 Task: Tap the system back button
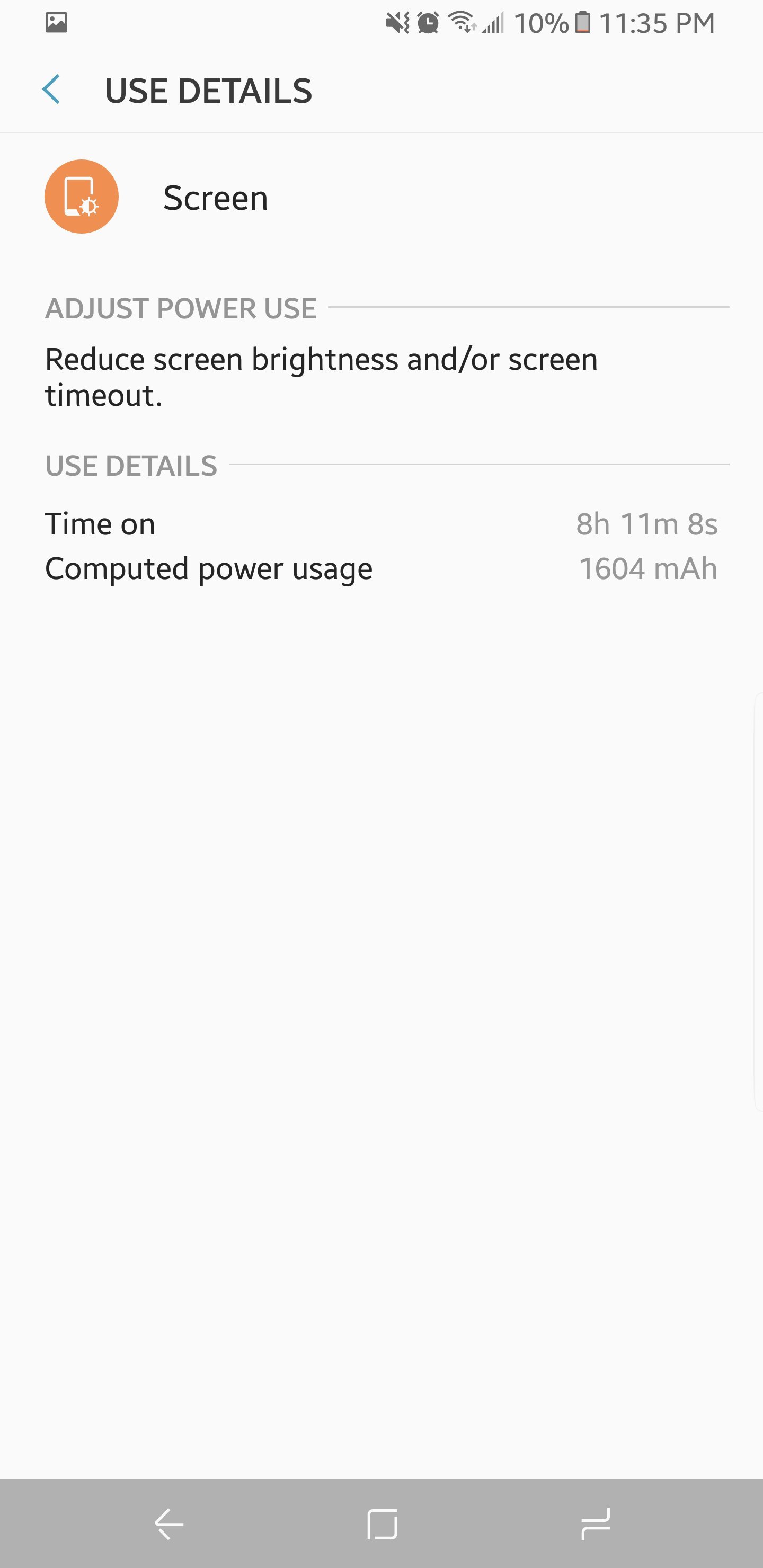coord(168,1524)
